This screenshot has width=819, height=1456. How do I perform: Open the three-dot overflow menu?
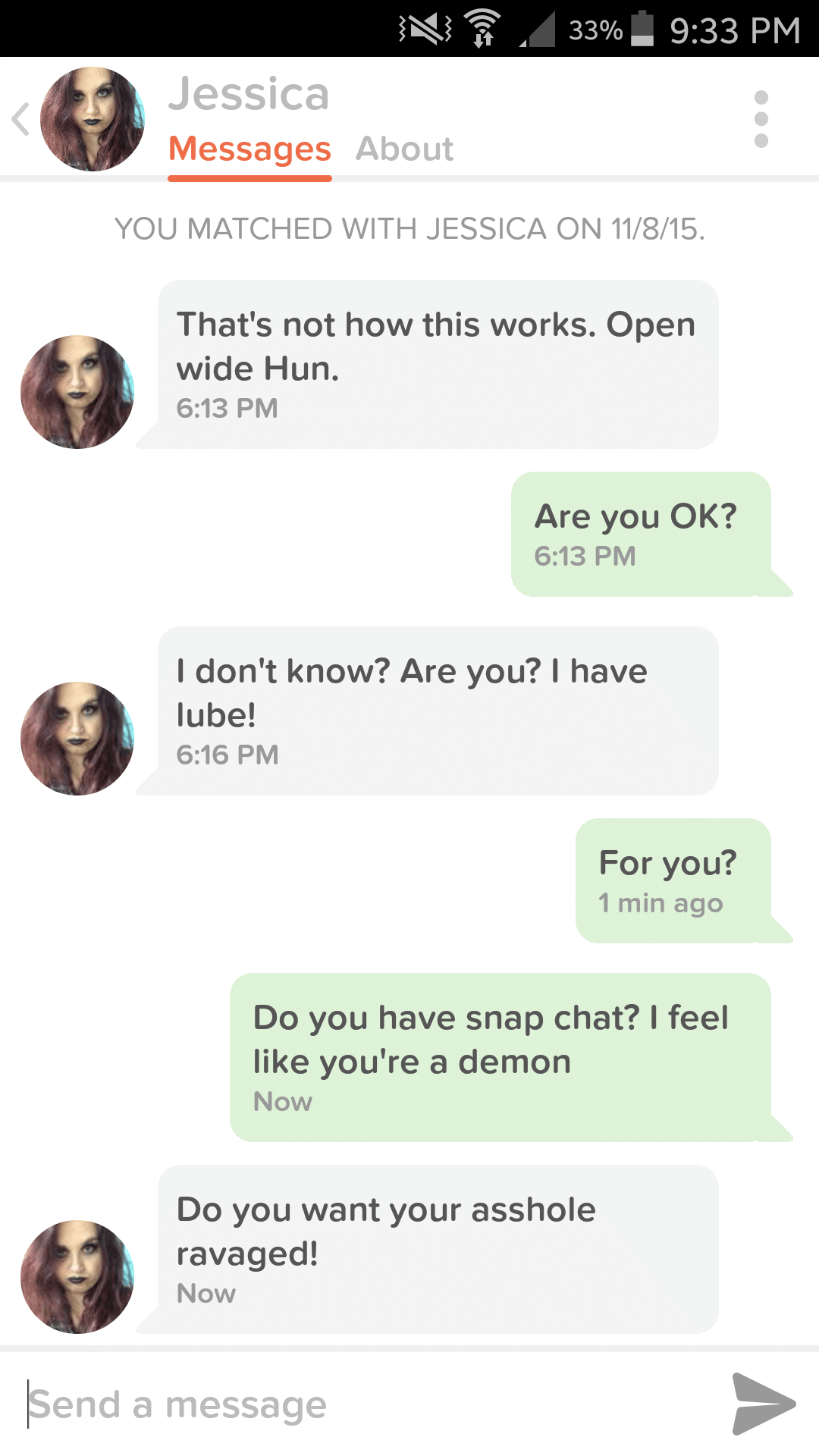(761, 119)
